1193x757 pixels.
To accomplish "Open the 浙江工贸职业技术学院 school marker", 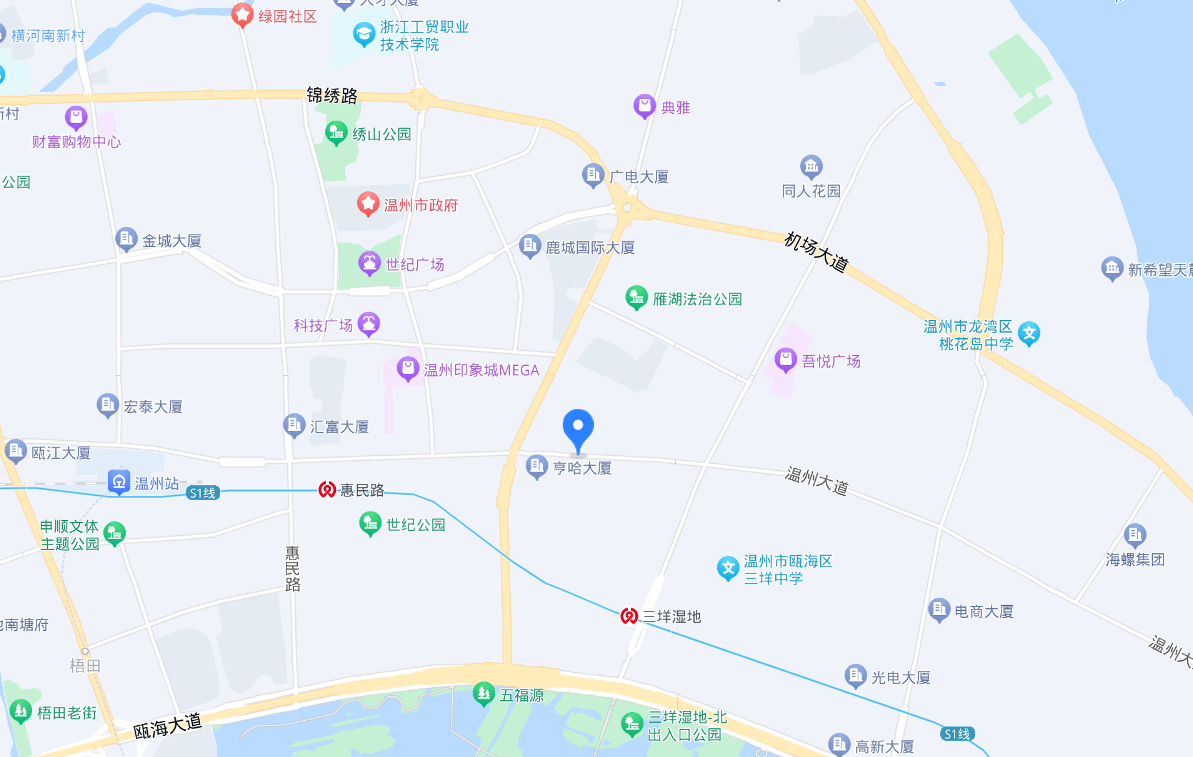I will point(364,35).
